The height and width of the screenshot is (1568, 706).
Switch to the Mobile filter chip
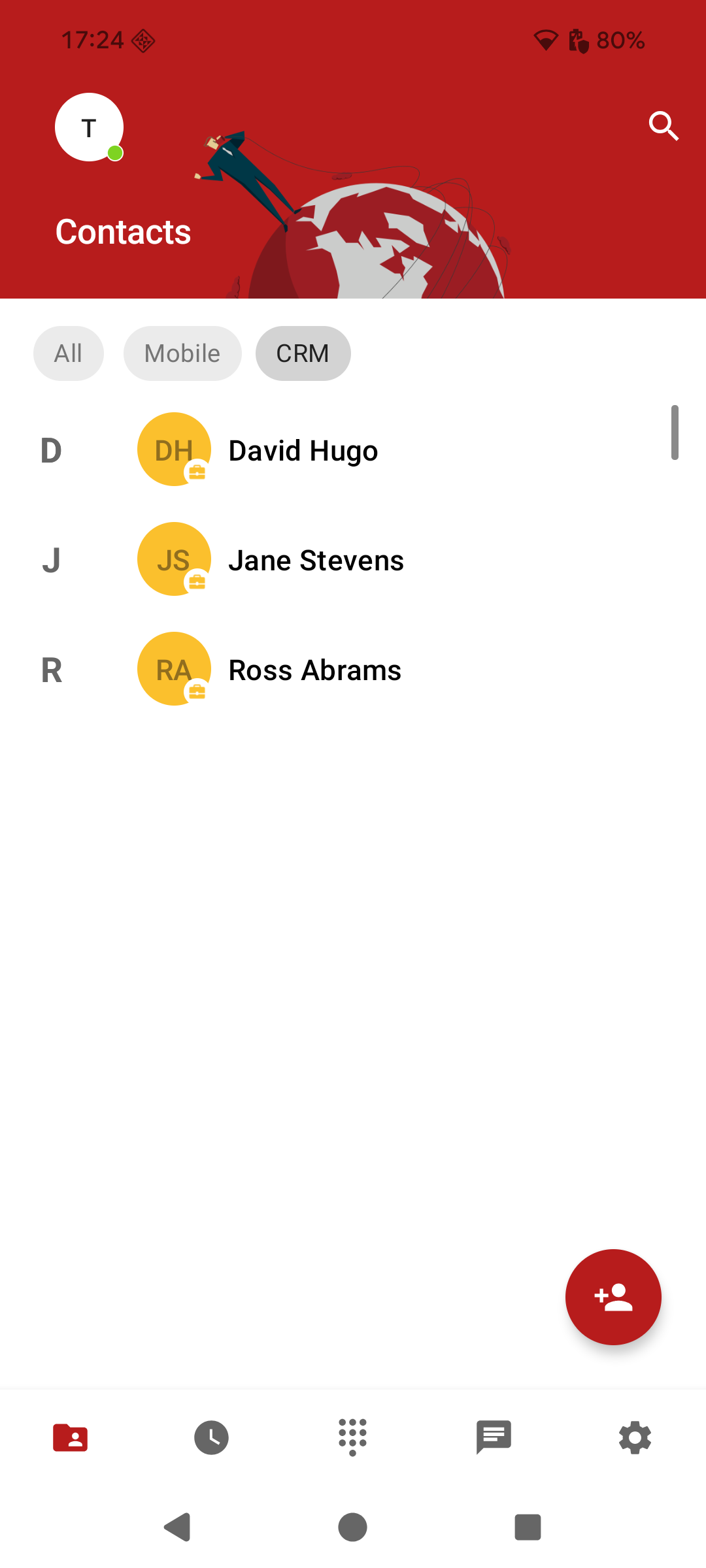pyautogui.click(x=182, y=353)
